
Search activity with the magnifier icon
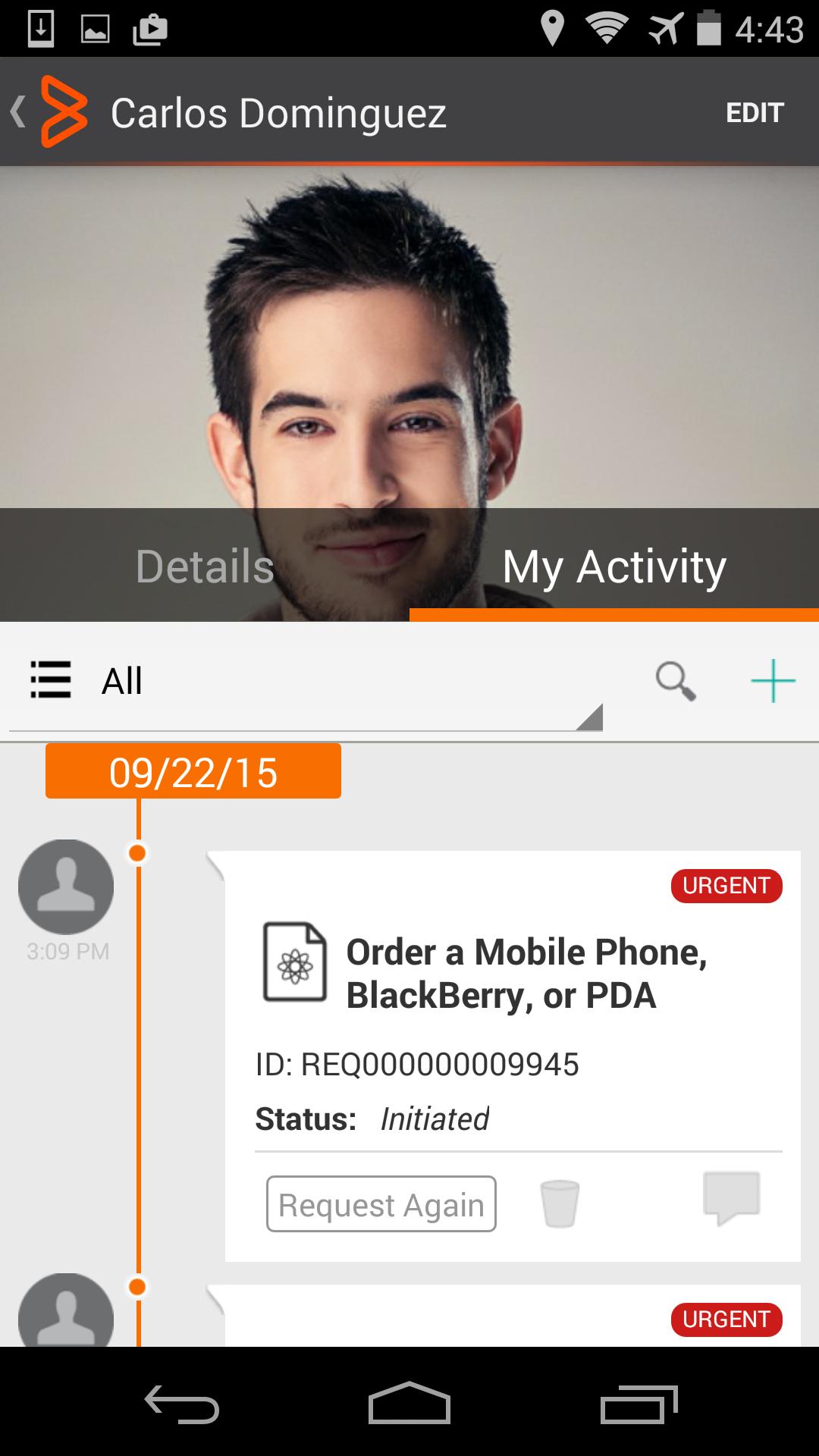tap(675, 681)
